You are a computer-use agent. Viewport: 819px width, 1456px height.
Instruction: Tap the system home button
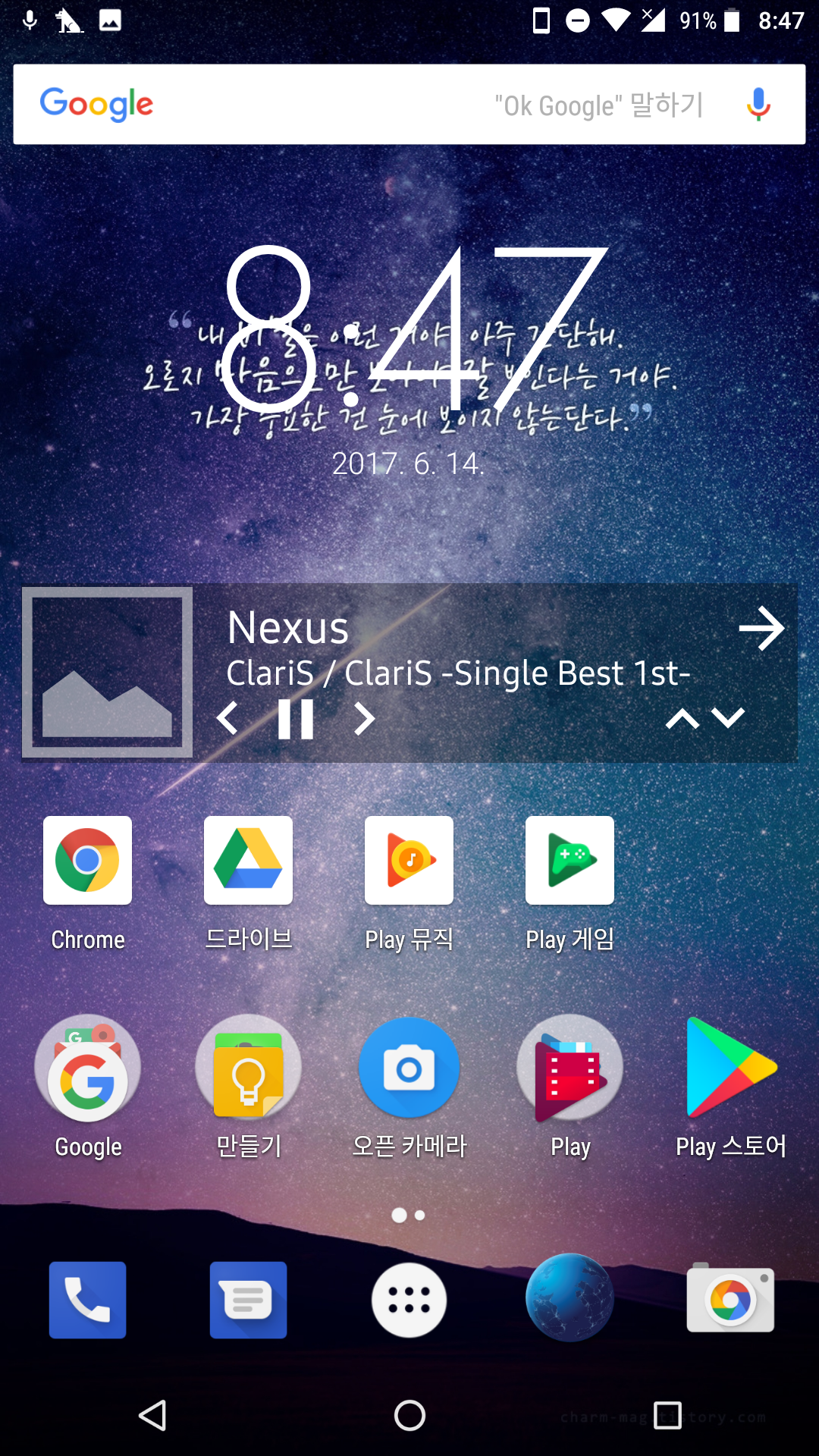click(409, 1415)
